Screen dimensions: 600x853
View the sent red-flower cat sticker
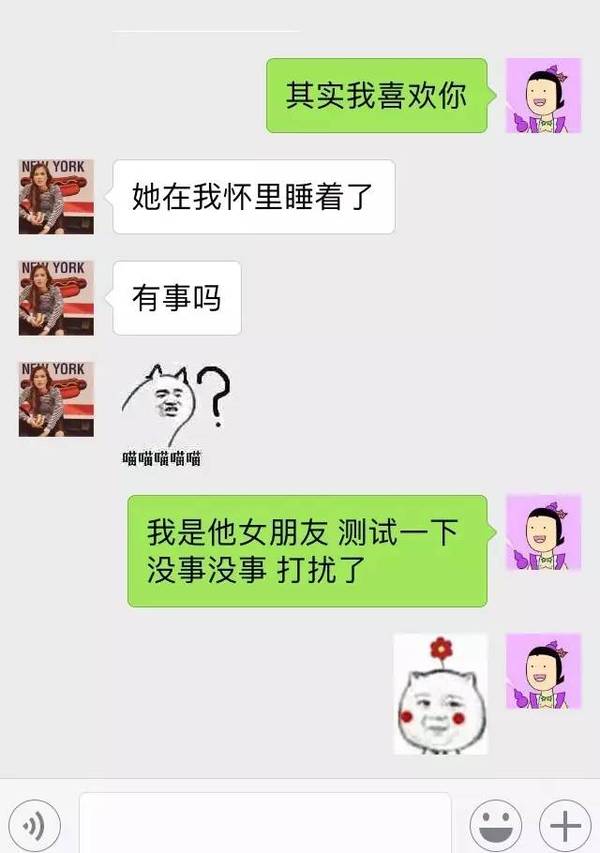click(440, 694)
